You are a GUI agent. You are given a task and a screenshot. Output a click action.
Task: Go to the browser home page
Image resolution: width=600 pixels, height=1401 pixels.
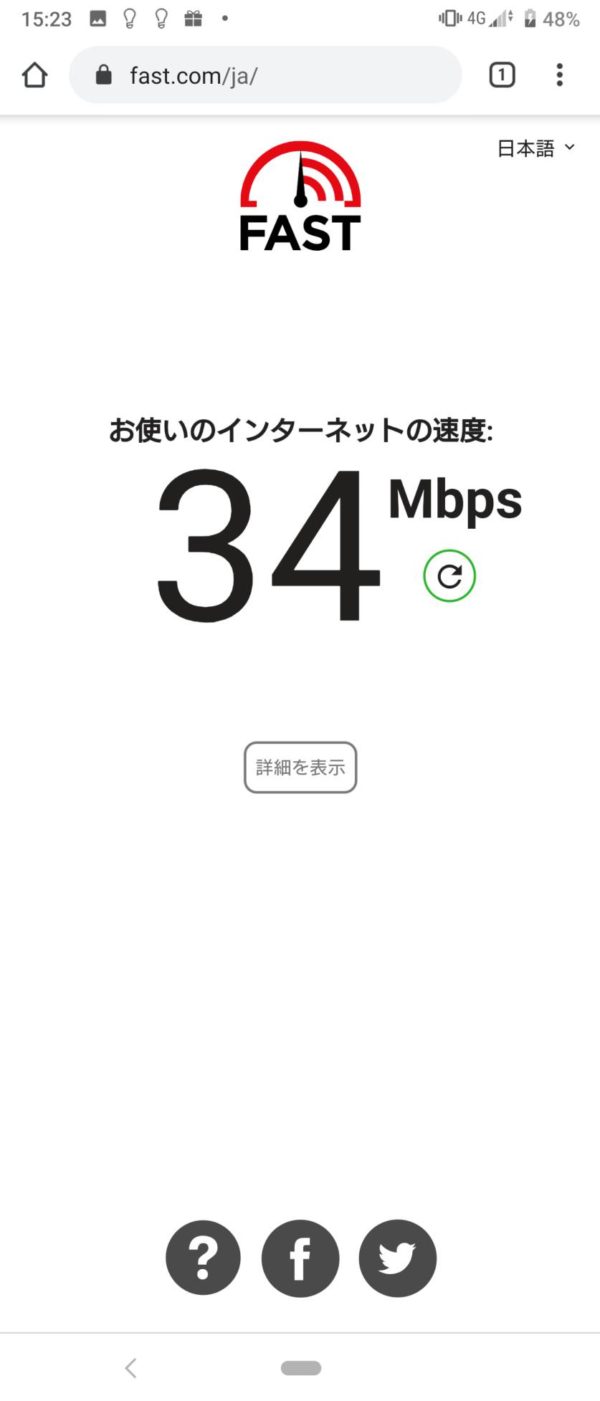pyautogui.click(x=34, y=75)
